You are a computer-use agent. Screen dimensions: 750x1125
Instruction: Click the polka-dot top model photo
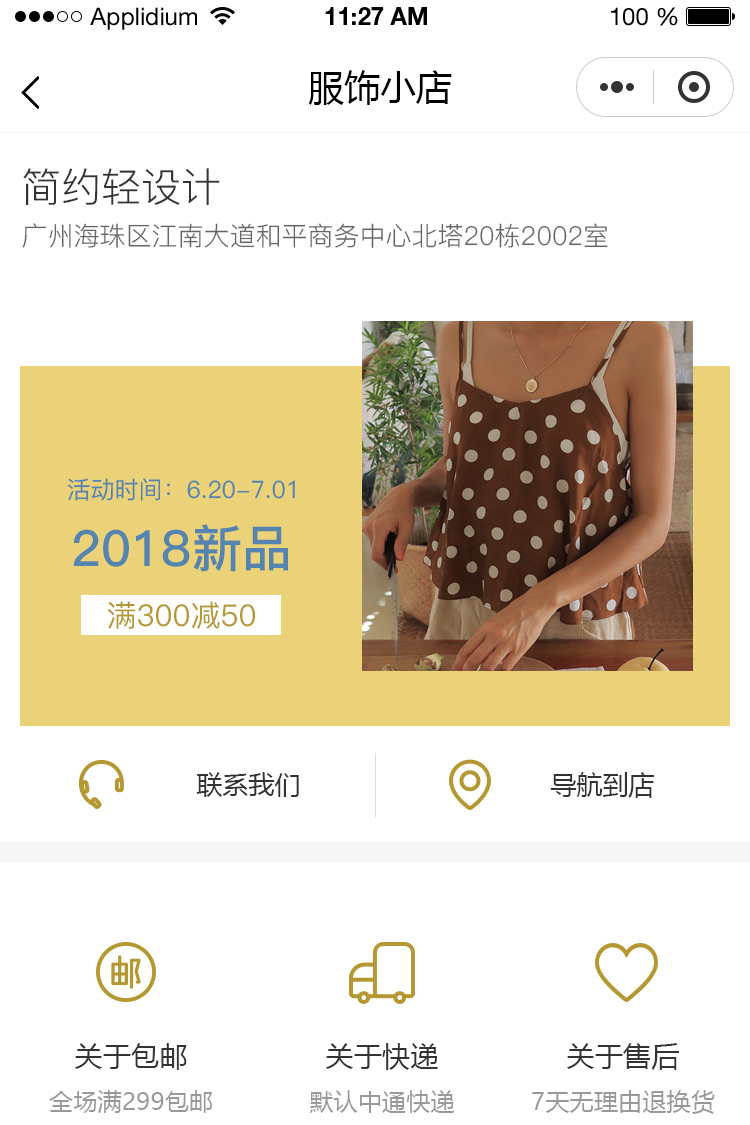coord(527,495)
